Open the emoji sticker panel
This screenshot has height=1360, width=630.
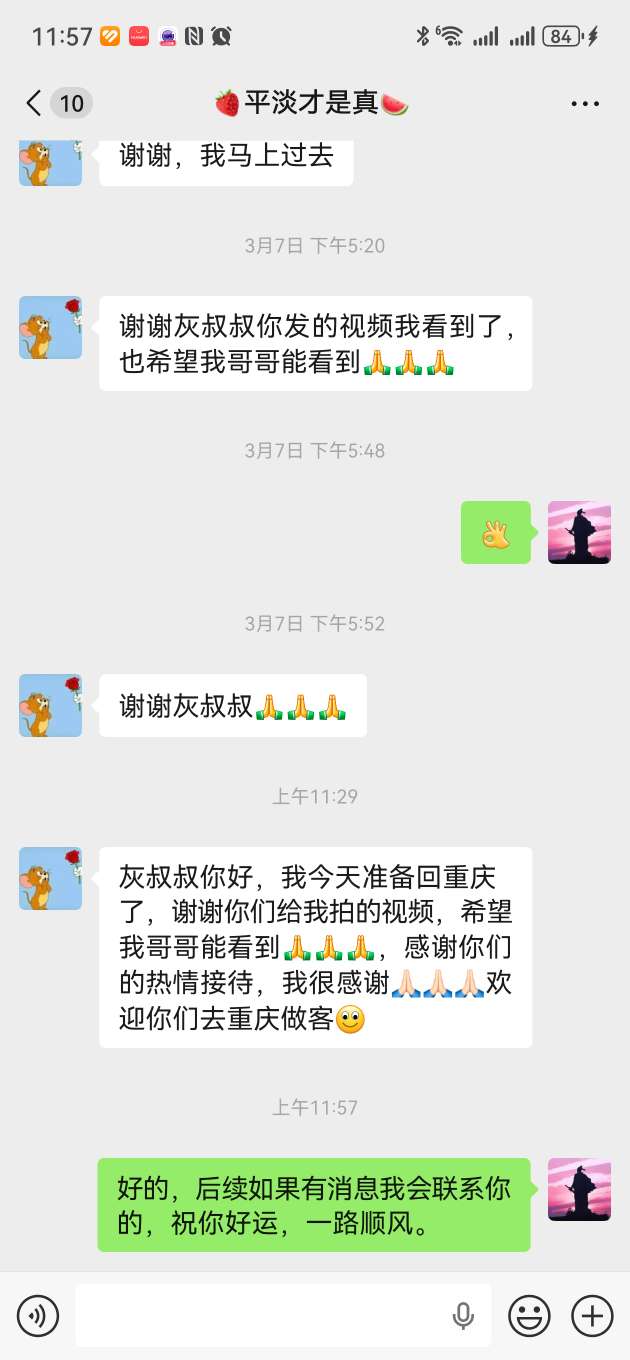(x=529, y=1316)
